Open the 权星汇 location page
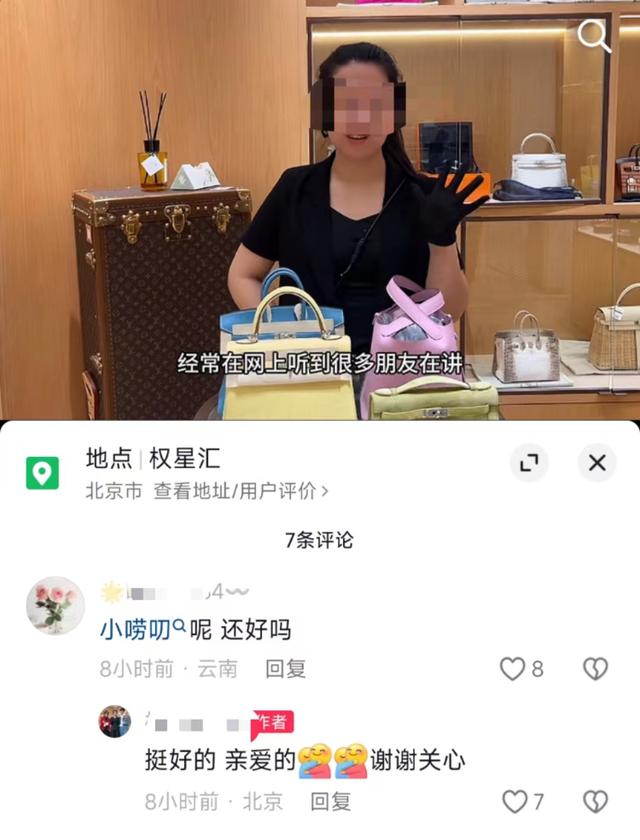This screenshot has width=640, height=840. click(x=184, y=459)
